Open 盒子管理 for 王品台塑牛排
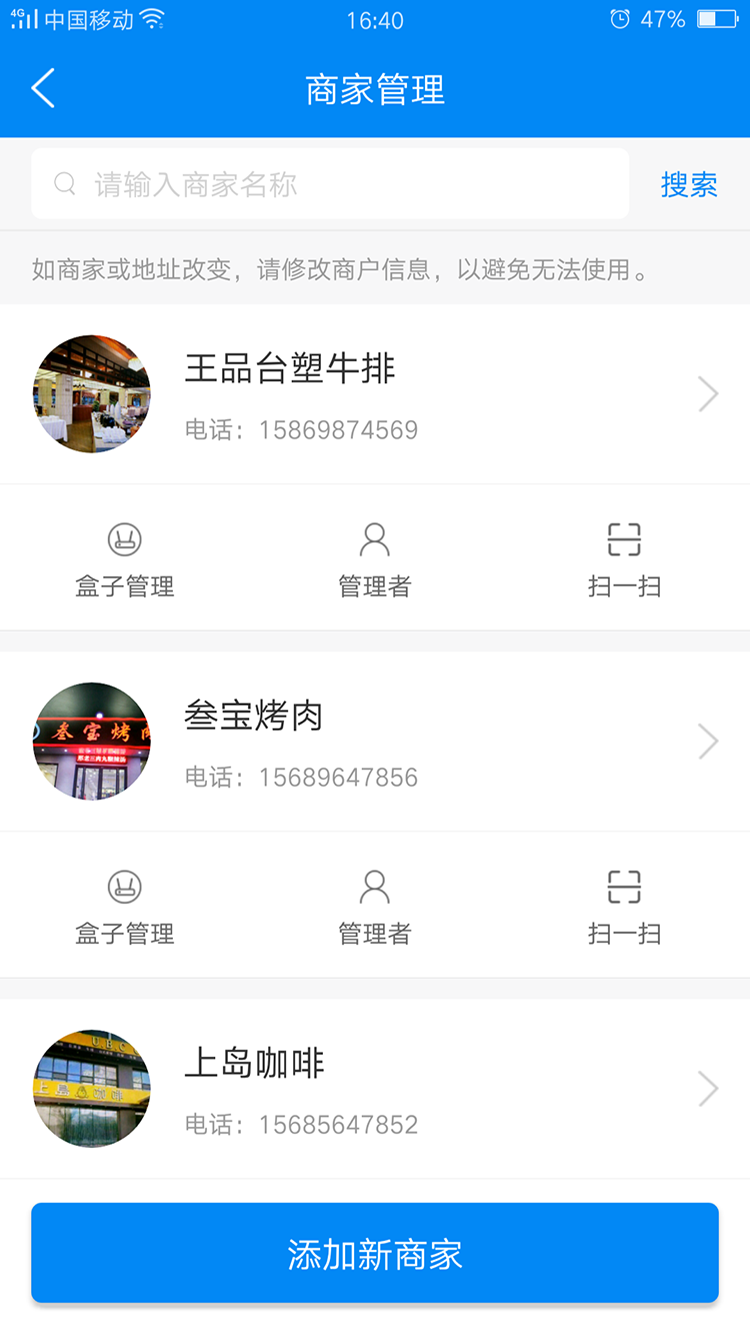This screenshot has height=1334, width=750. (x=125, y=559)
